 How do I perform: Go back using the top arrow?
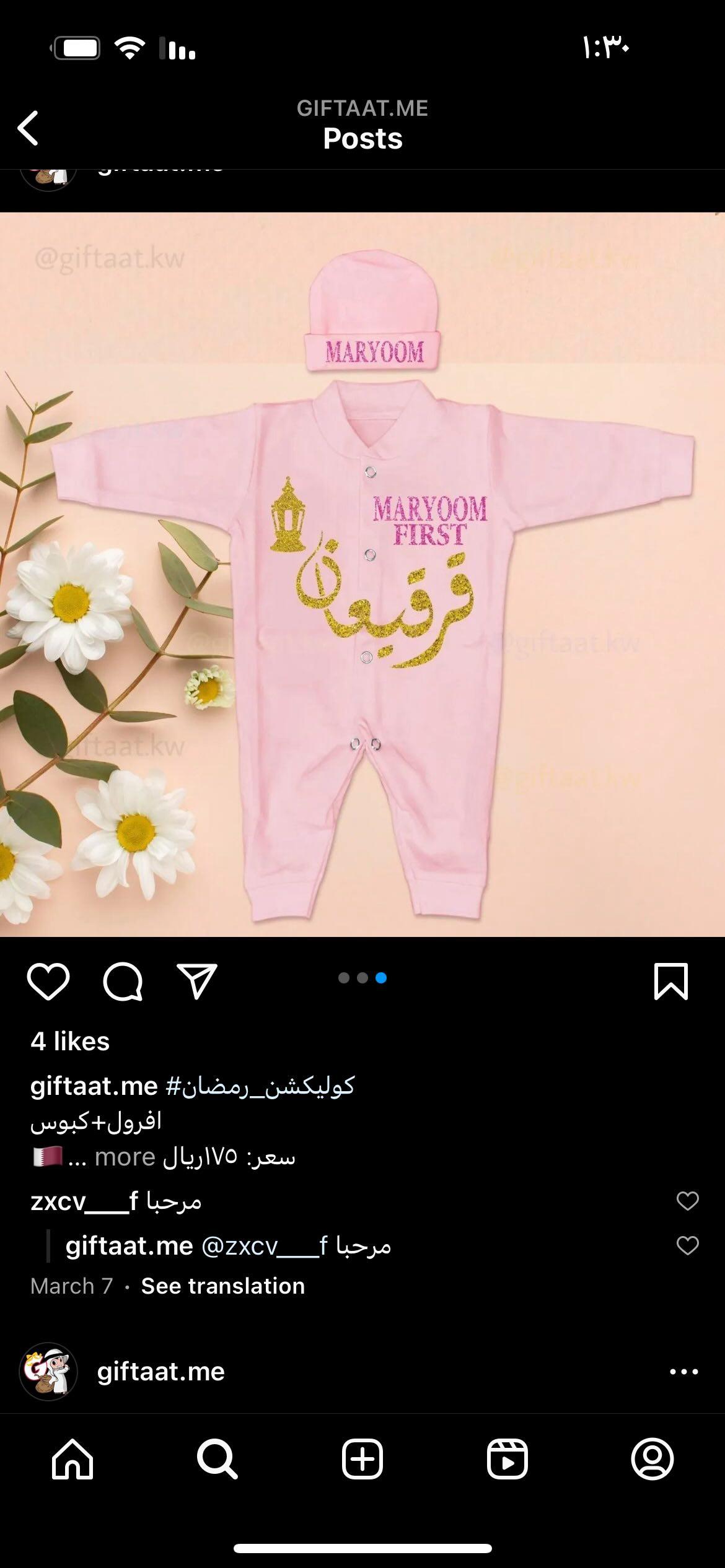pos(28,128)
